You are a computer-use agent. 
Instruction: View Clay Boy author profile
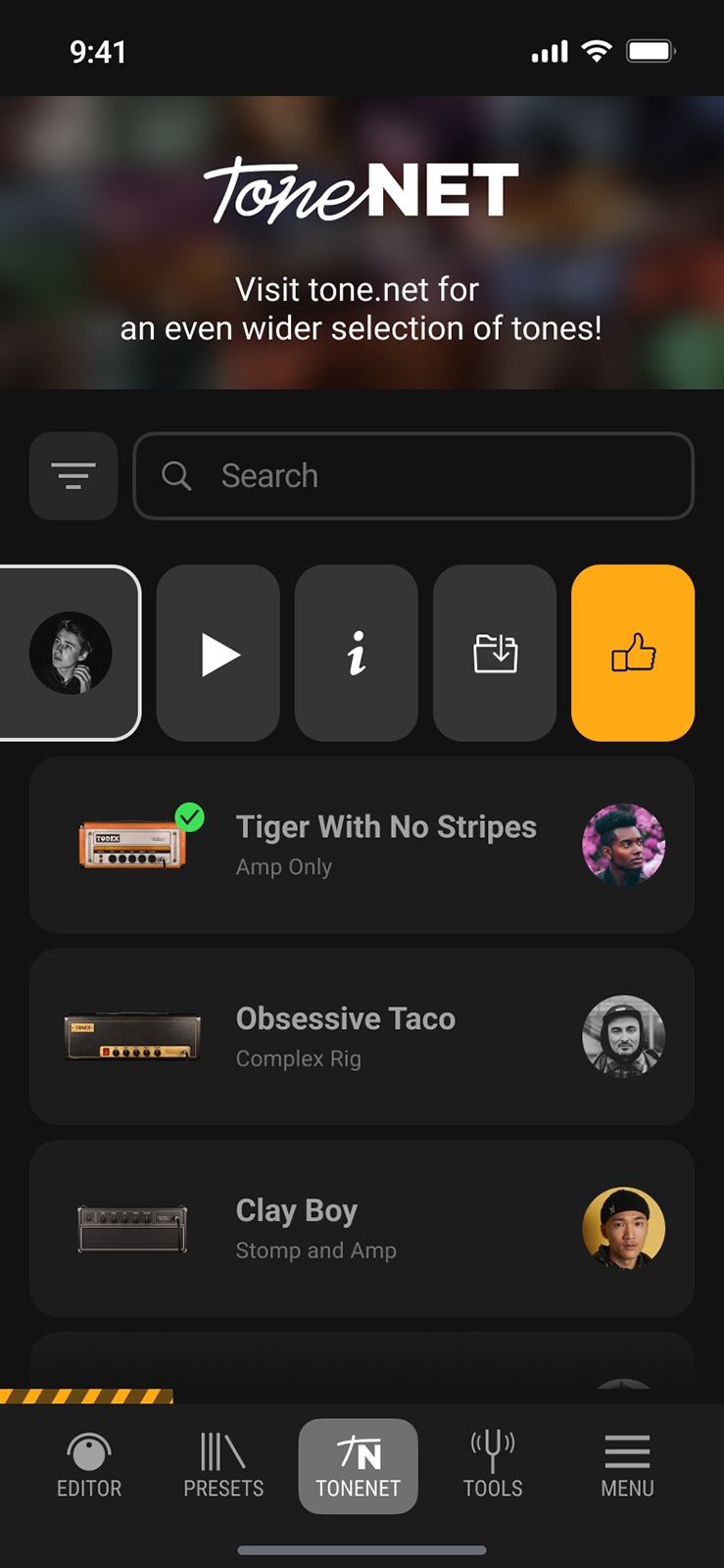click(x=623, y=1228)
